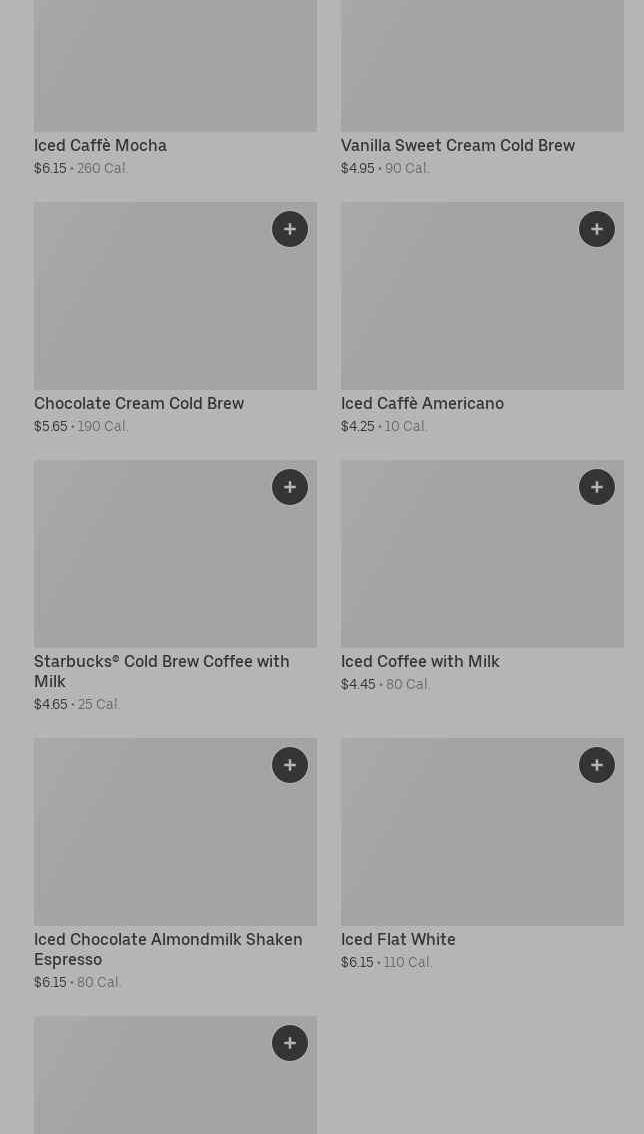Add Iced Chocolate Almondmilk Shaken Espresso

290,765
